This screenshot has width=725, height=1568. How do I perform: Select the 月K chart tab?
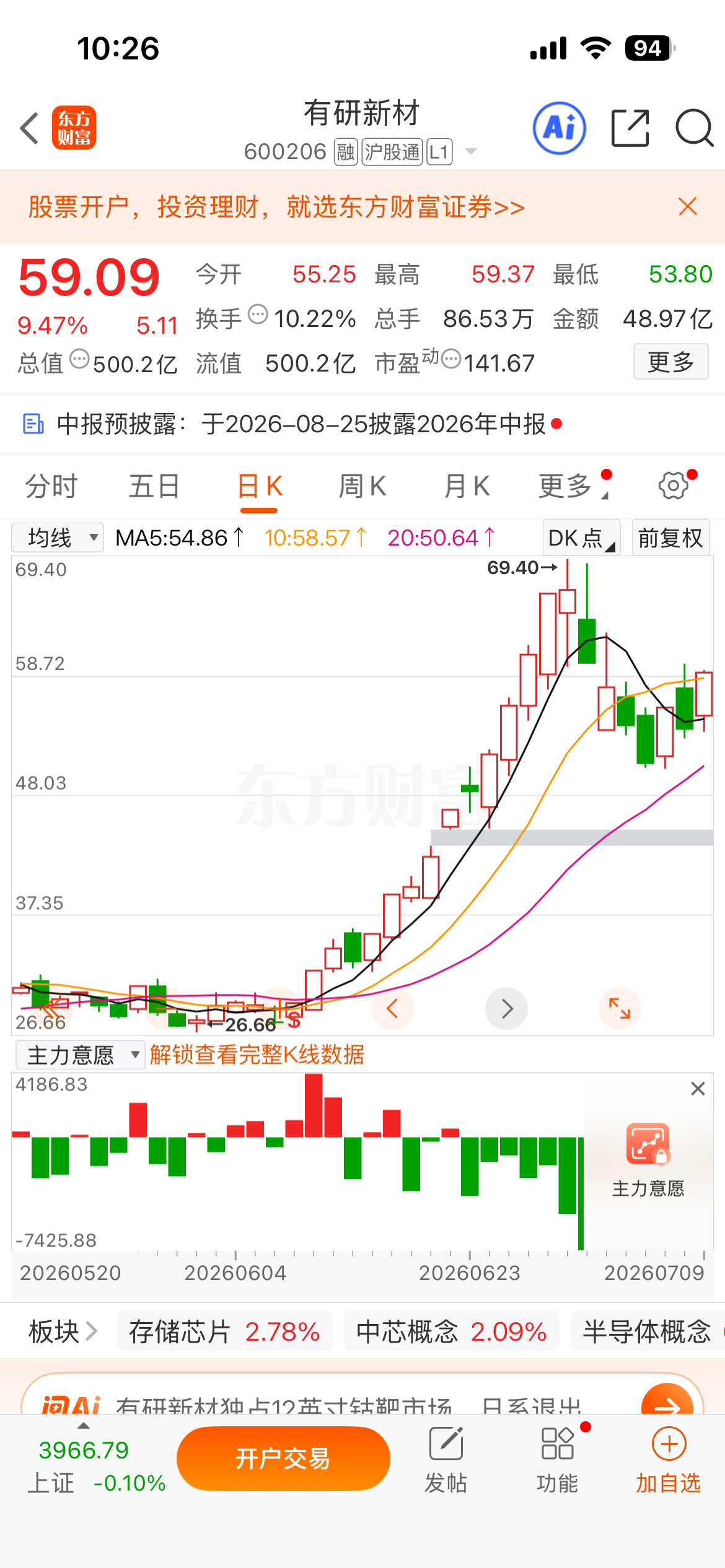pyautogui.click(x=467, y=486)
